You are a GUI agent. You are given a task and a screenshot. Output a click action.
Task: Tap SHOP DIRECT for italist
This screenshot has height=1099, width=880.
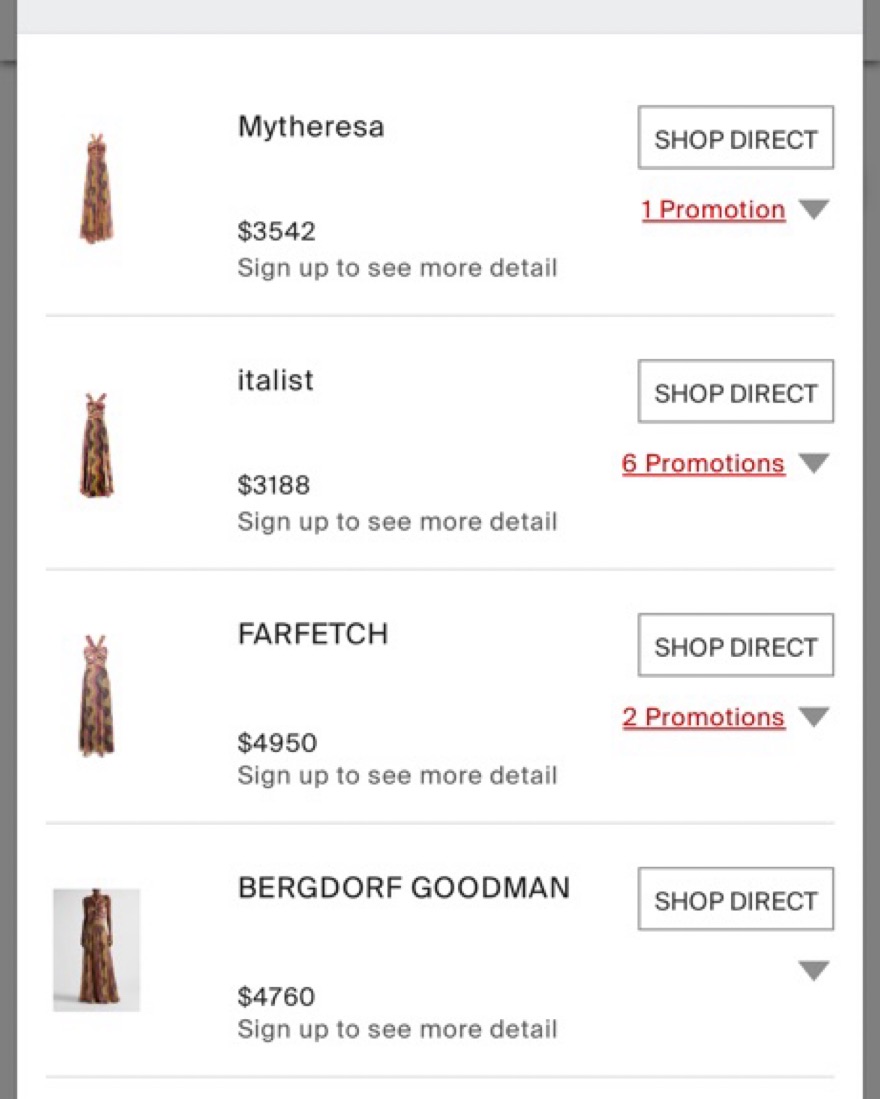735,392
